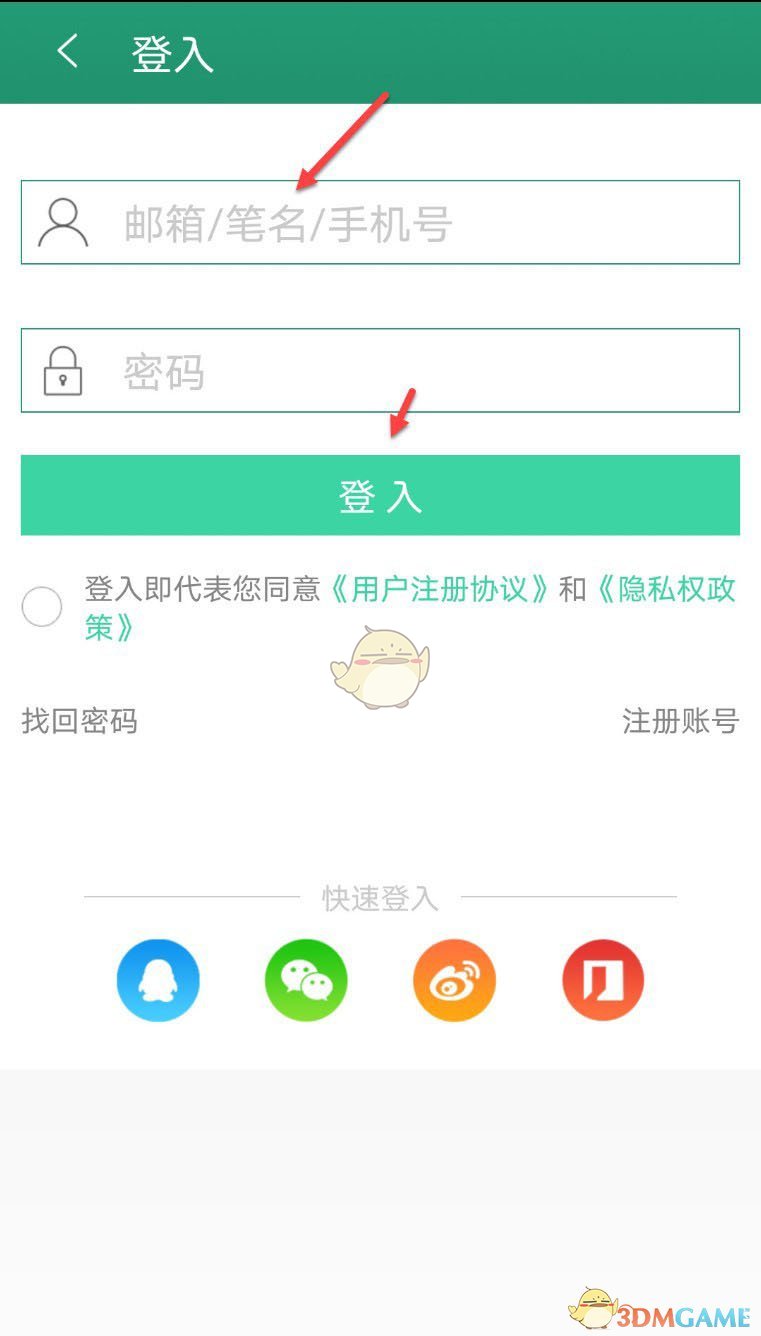Log in quickly with QQ
The image size is (761, 1336).
[158, 980]
